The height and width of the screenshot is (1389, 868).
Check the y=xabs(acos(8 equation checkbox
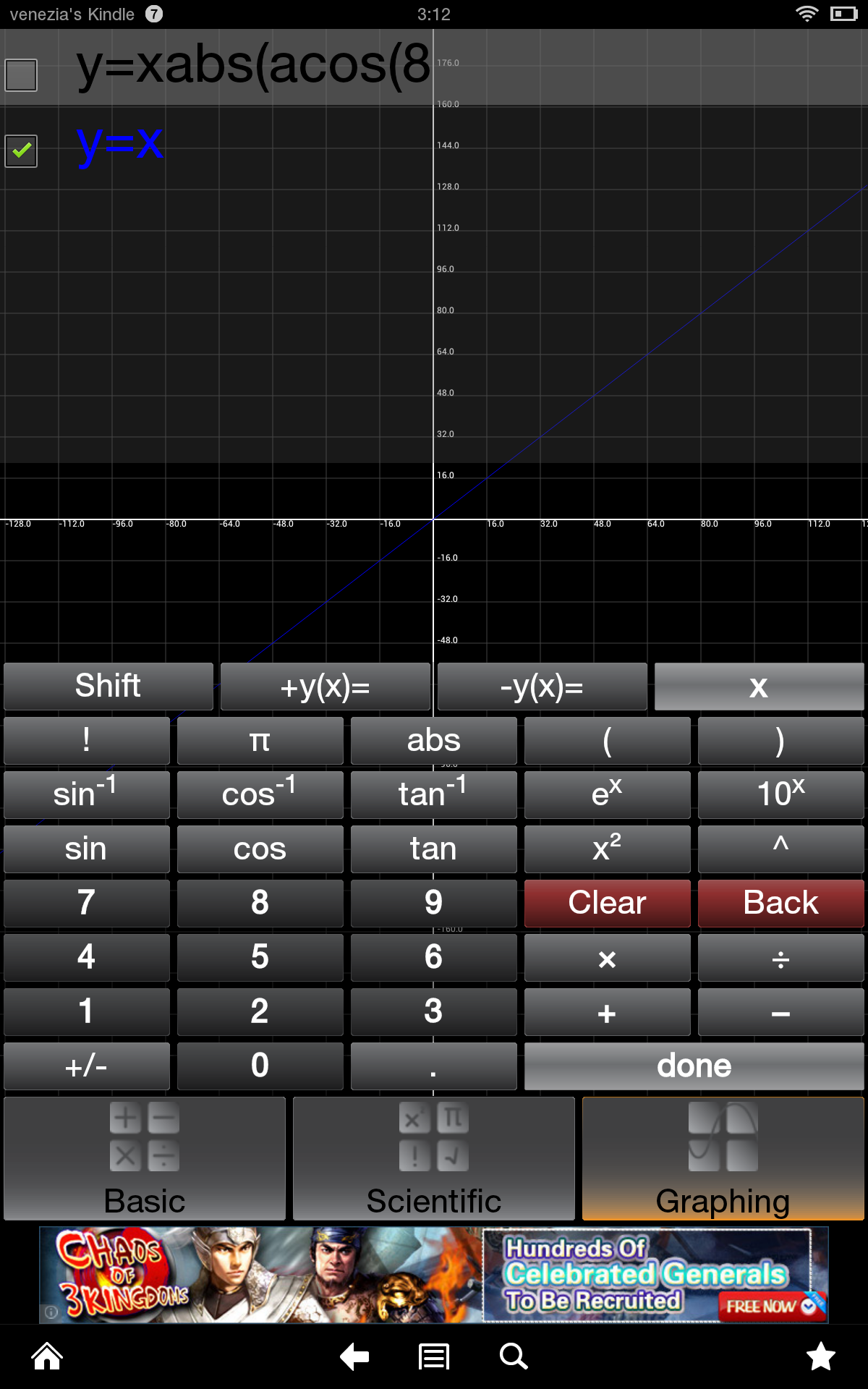click(x=21, y=75)
